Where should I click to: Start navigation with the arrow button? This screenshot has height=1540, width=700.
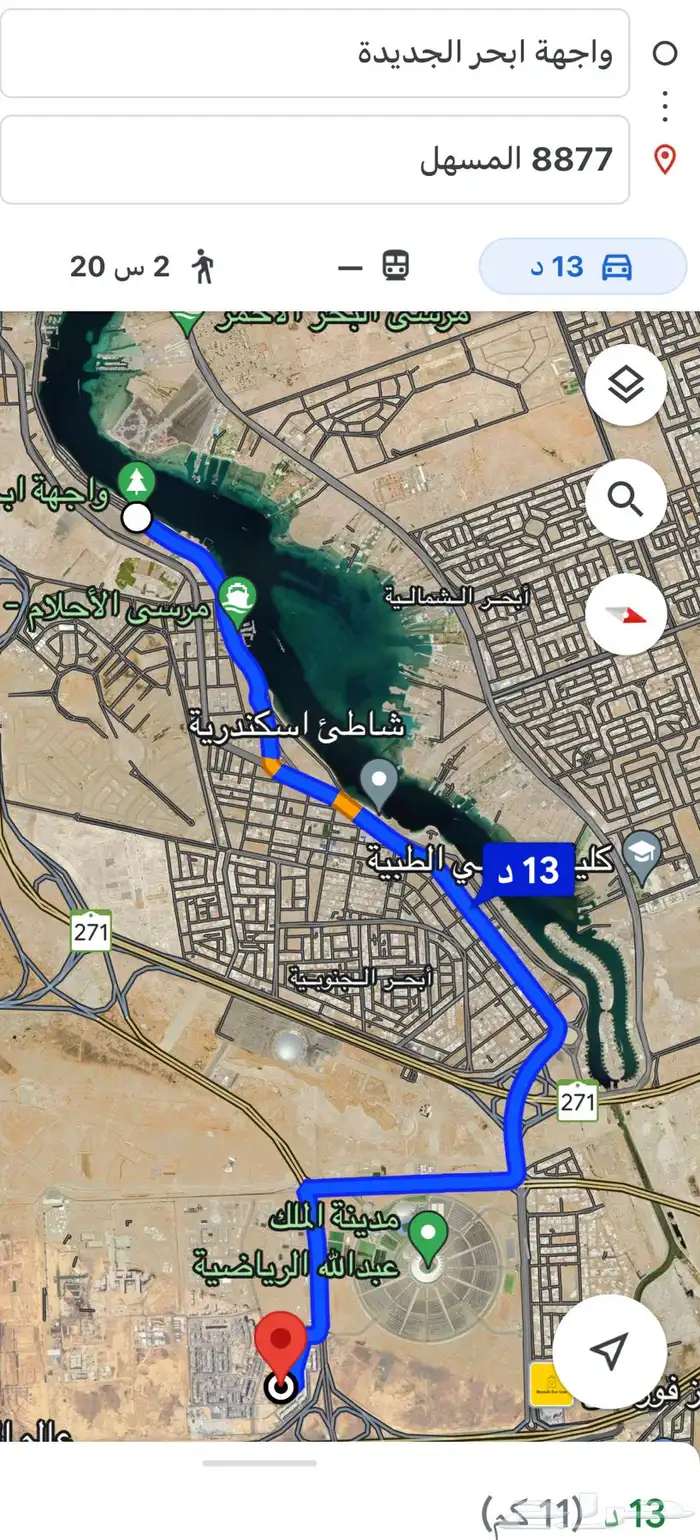point(610,1351)
